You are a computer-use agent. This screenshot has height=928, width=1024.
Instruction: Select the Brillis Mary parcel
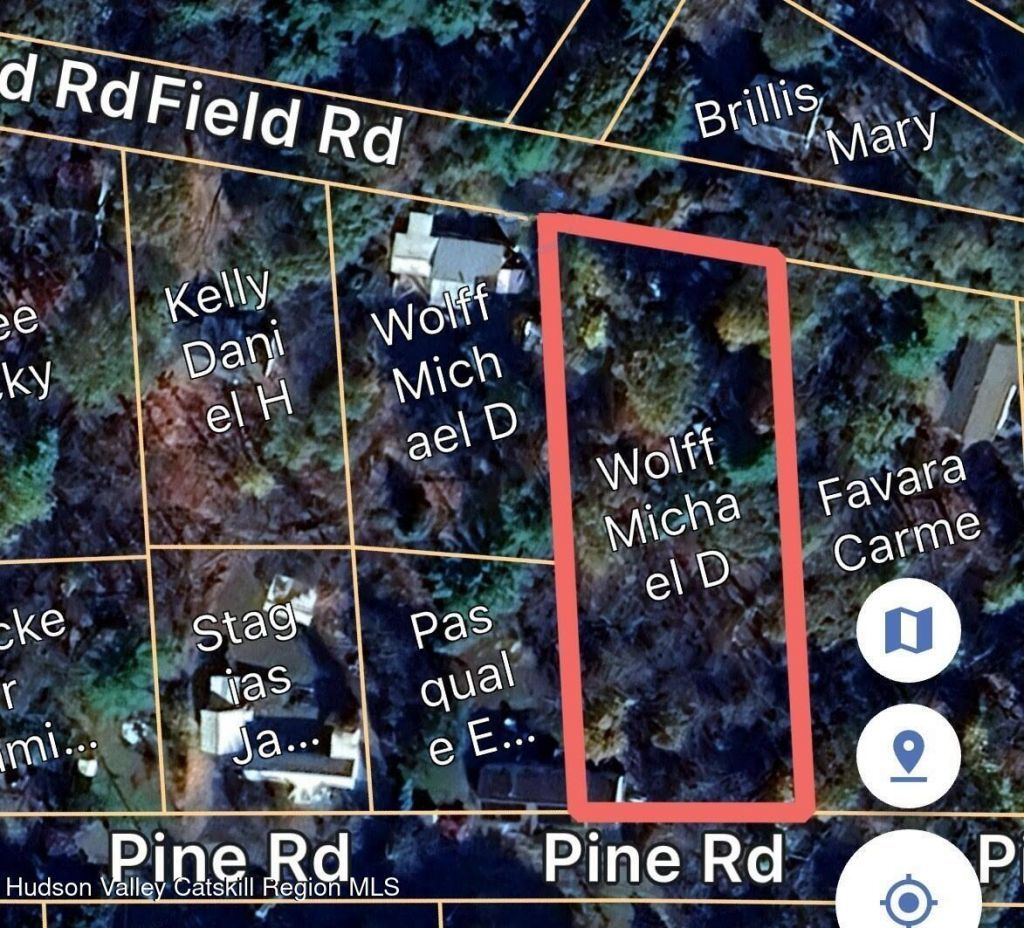(x=815, y=123)
